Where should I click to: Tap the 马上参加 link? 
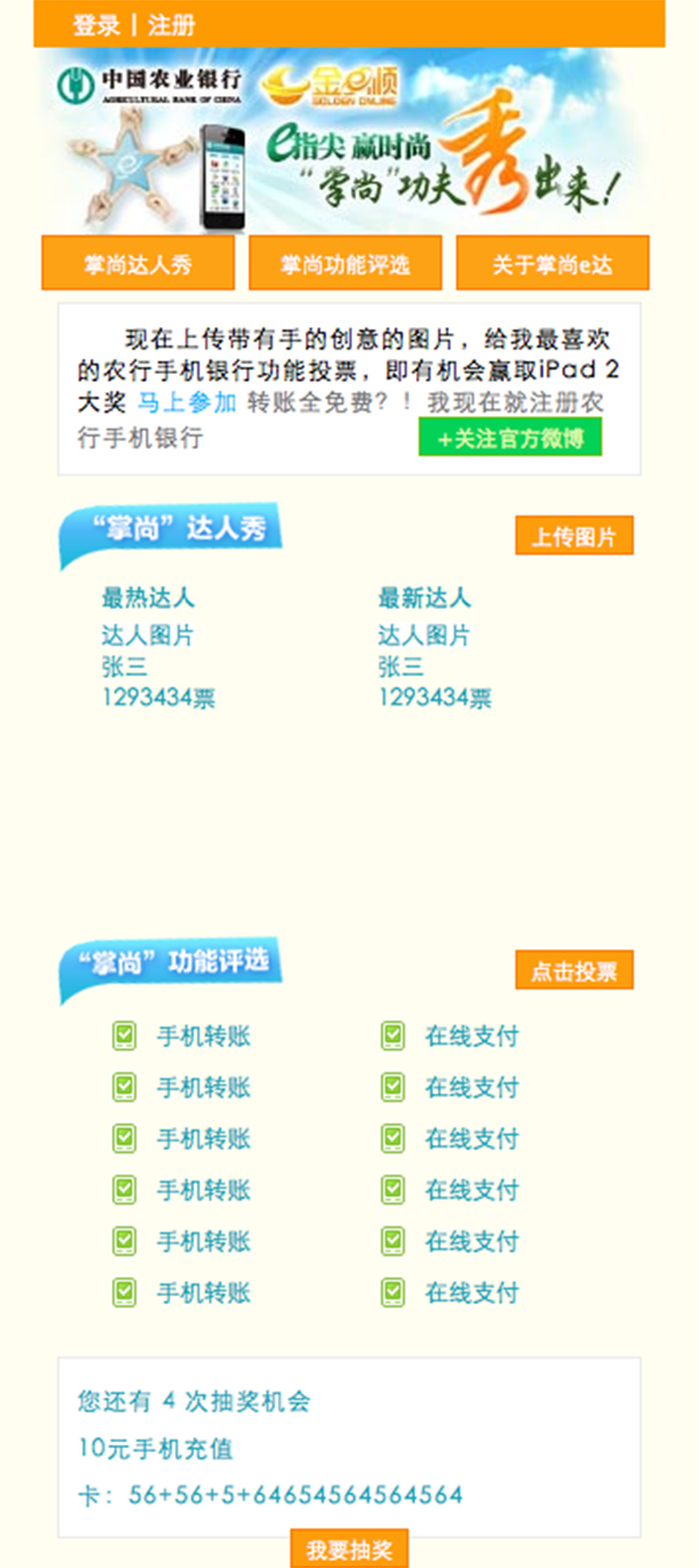coord(187,402)
